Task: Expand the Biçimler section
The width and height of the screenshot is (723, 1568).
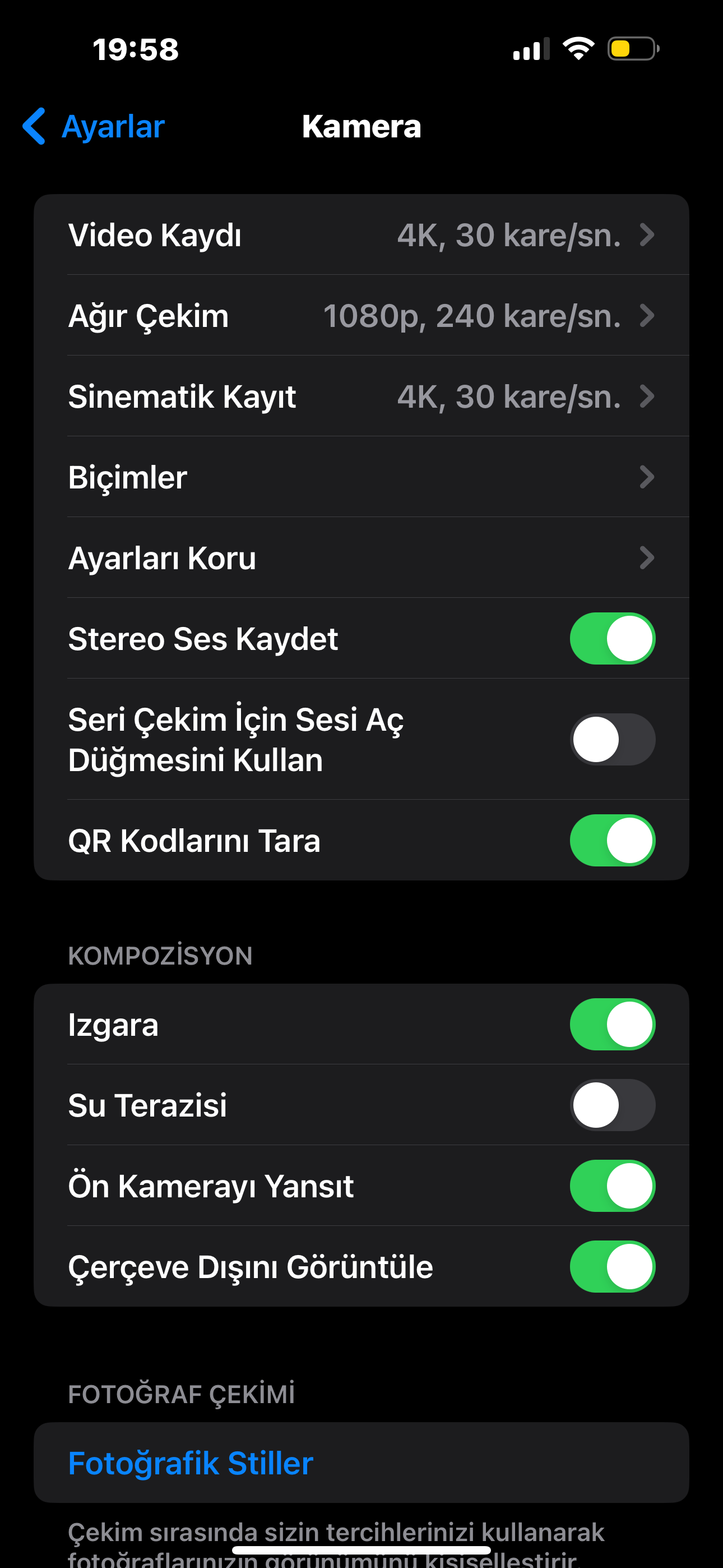Action: click(361, 478)
